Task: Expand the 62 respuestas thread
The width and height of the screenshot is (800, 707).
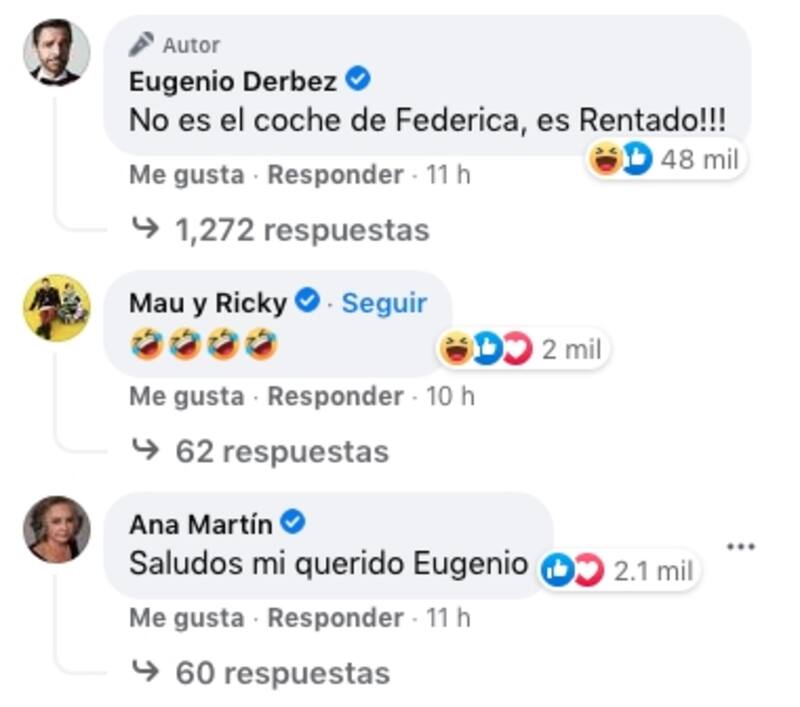Action: (281, 451)
